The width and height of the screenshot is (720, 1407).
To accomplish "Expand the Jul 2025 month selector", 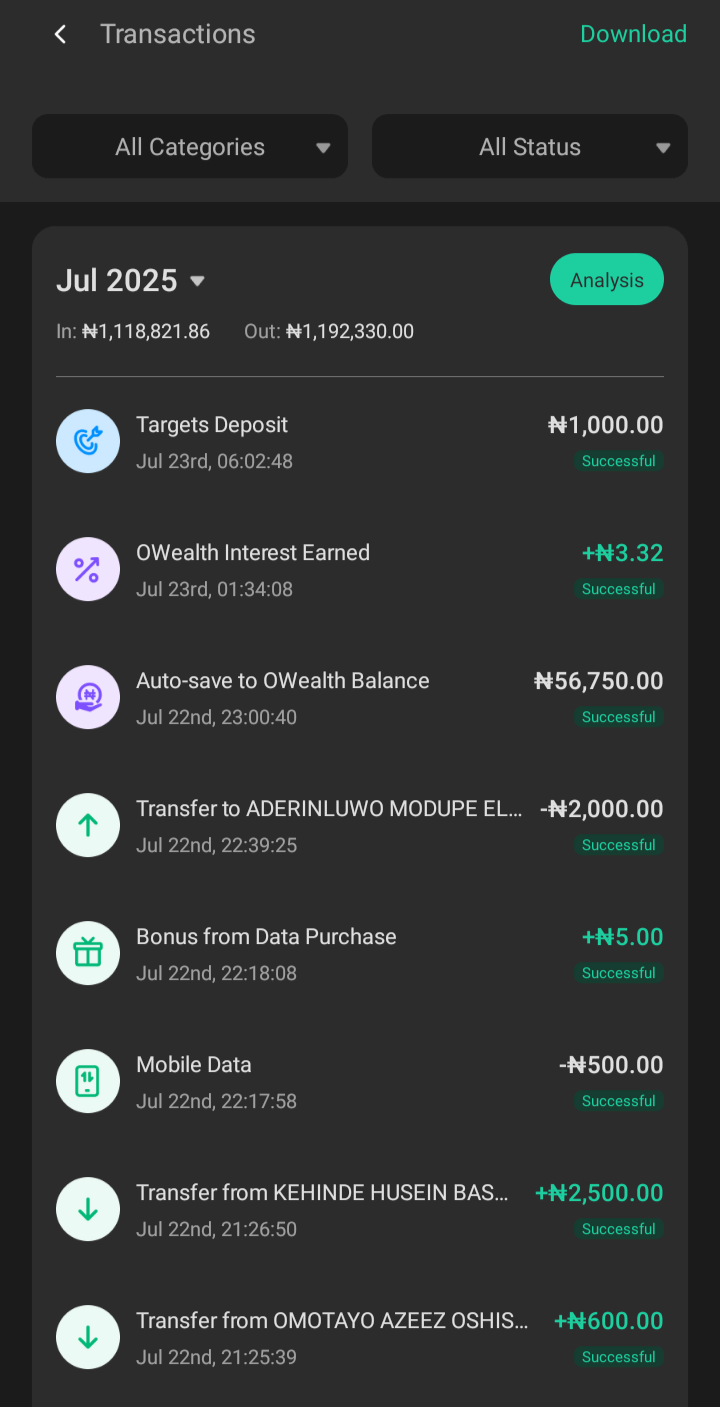I will tap(131, 280).
